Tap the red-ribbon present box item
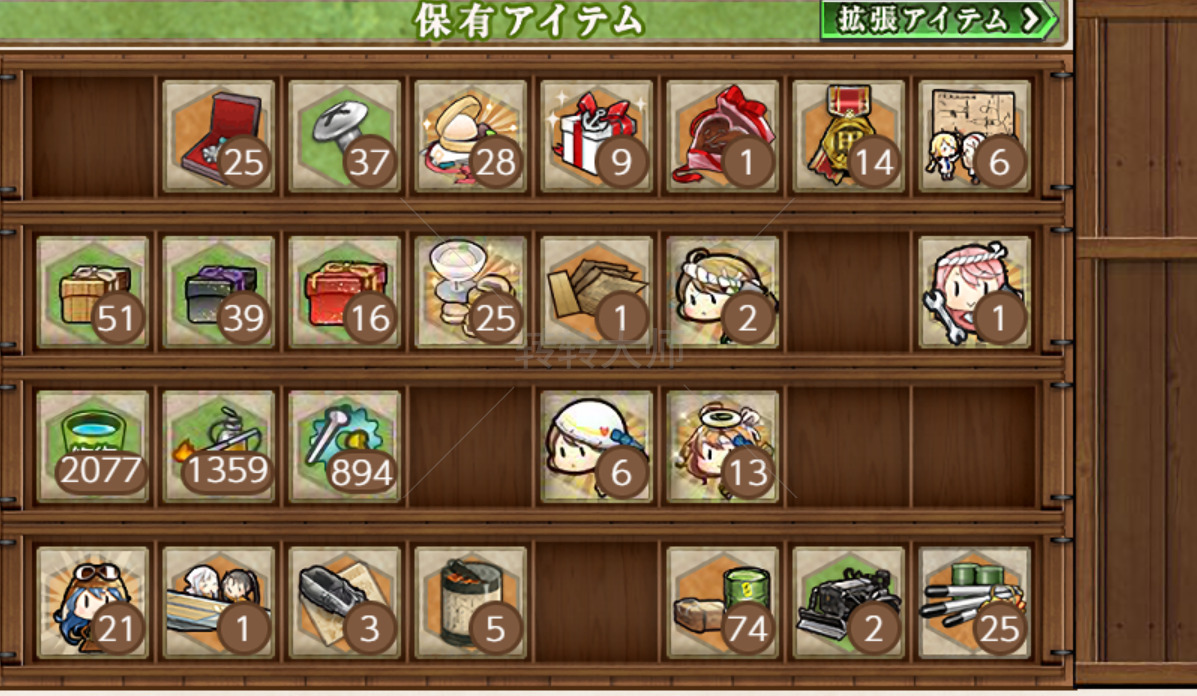The width and height of the screenshot is (1197, 696). (x=597, y=137)
